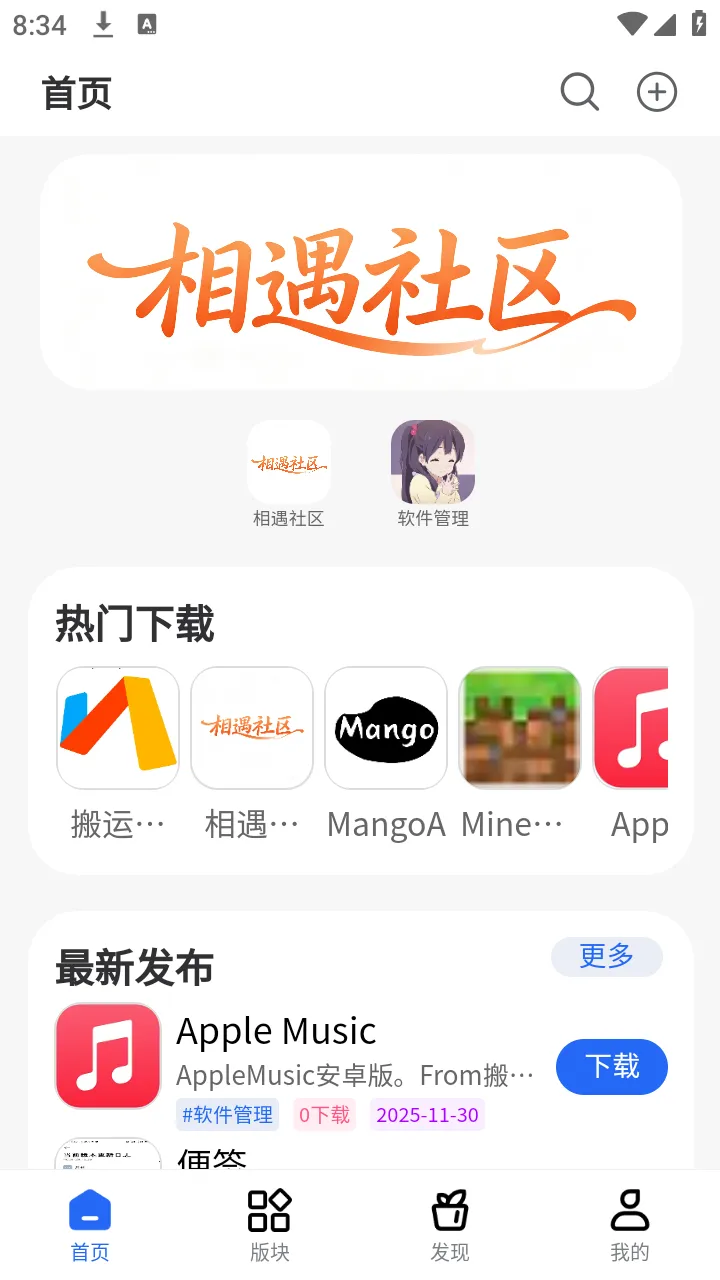Image resolution: width=720 pixels, height=1280 pixels.
Task: Switch to the 版块 tab
Action: pyautogui.click(x=268, y=1209)
